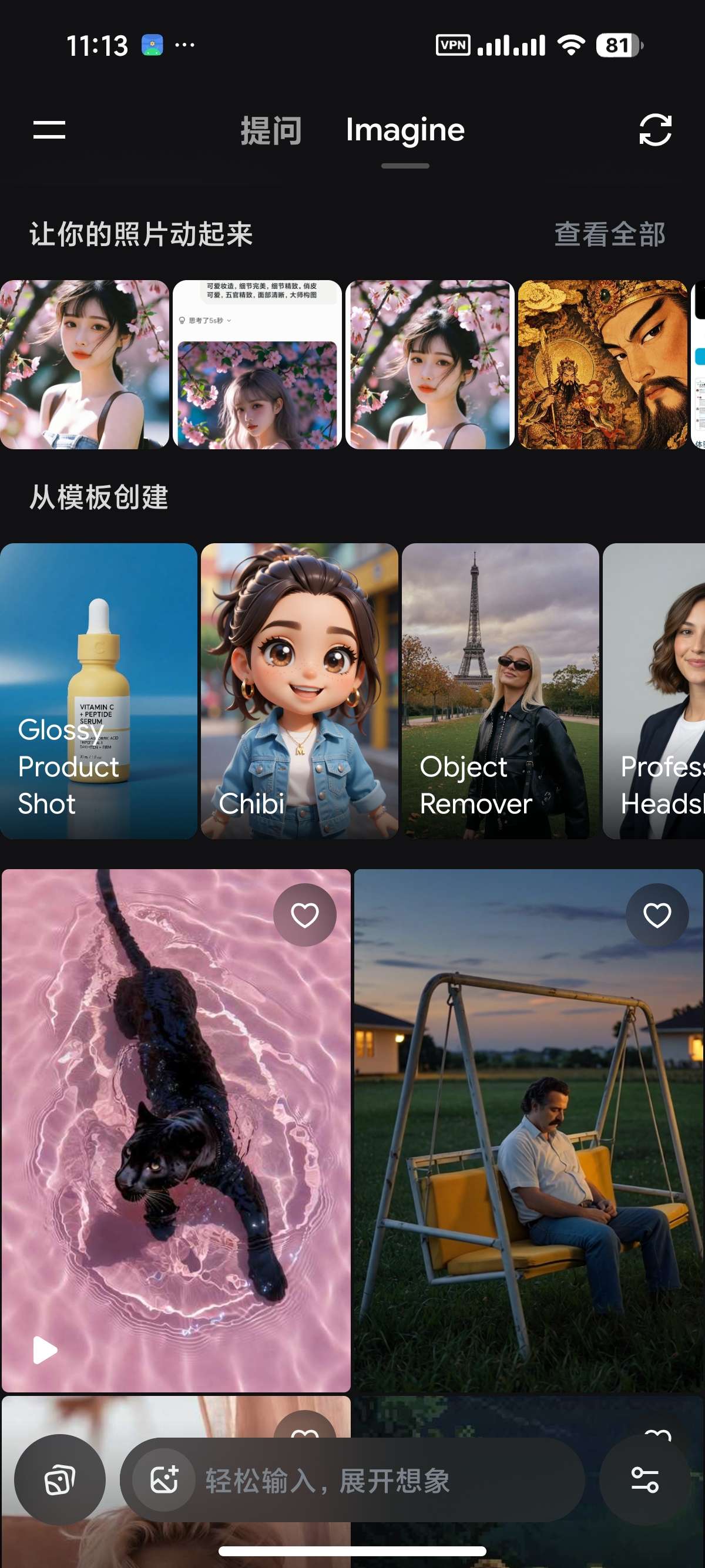Image resolution: width=705 pixels, height=1568 pixels.
Task: Choose the Object Remover template
Action: (x=501, y=691)
